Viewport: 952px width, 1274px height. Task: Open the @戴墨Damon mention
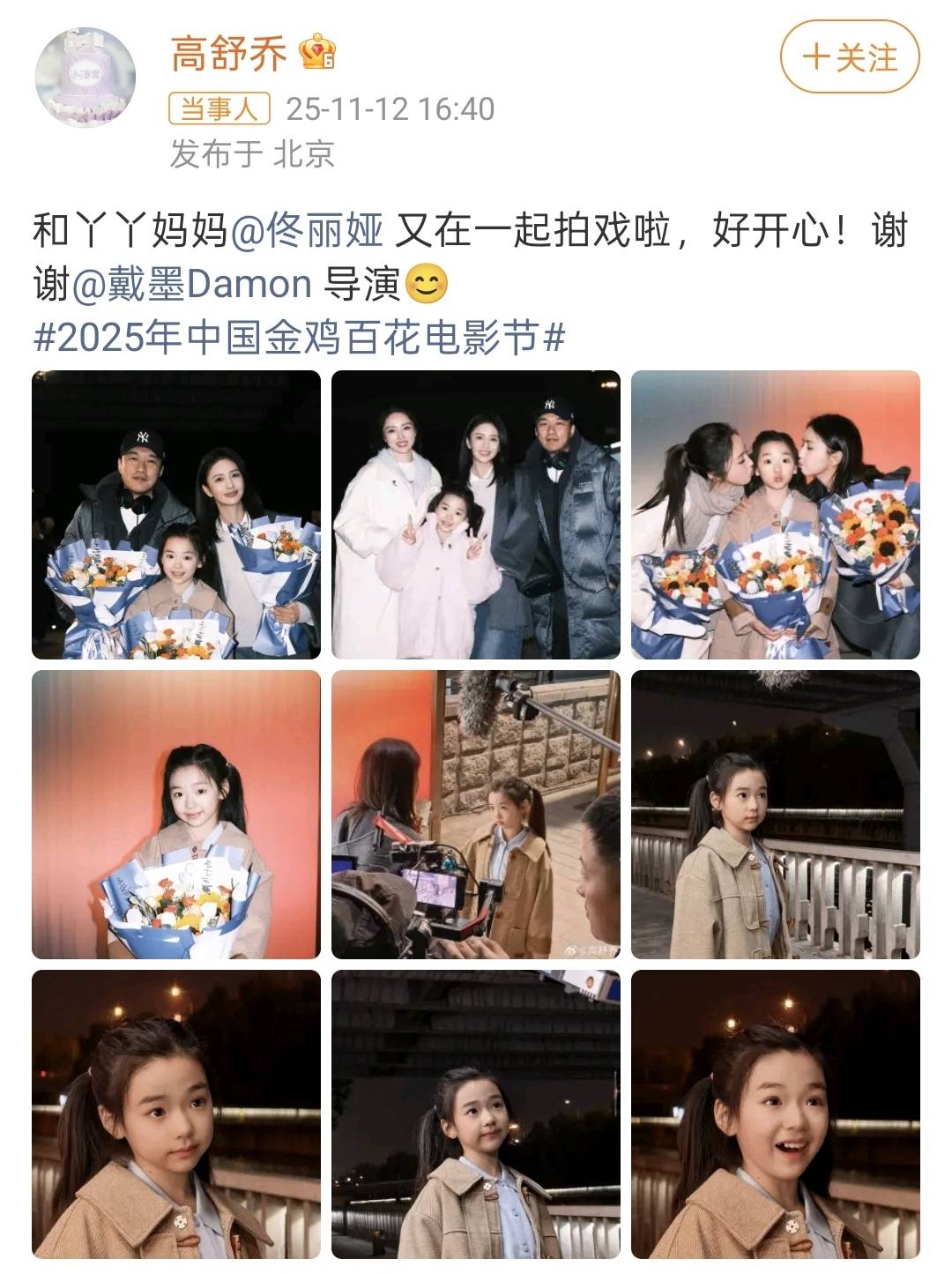coord(190,285)
